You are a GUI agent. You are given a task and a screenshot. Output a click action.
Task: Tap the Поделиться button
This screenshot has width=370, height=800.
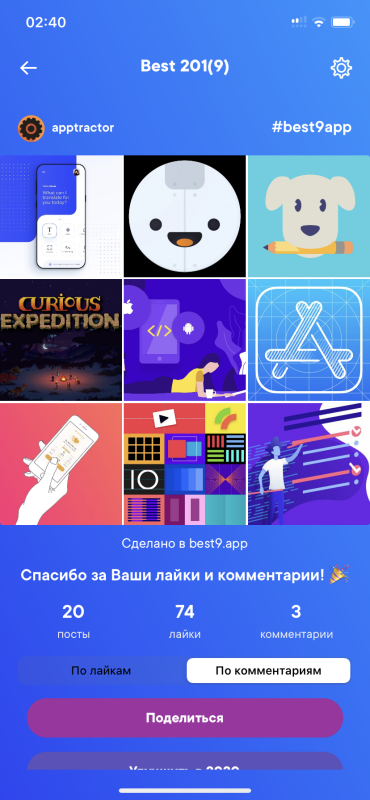point(185,718)
